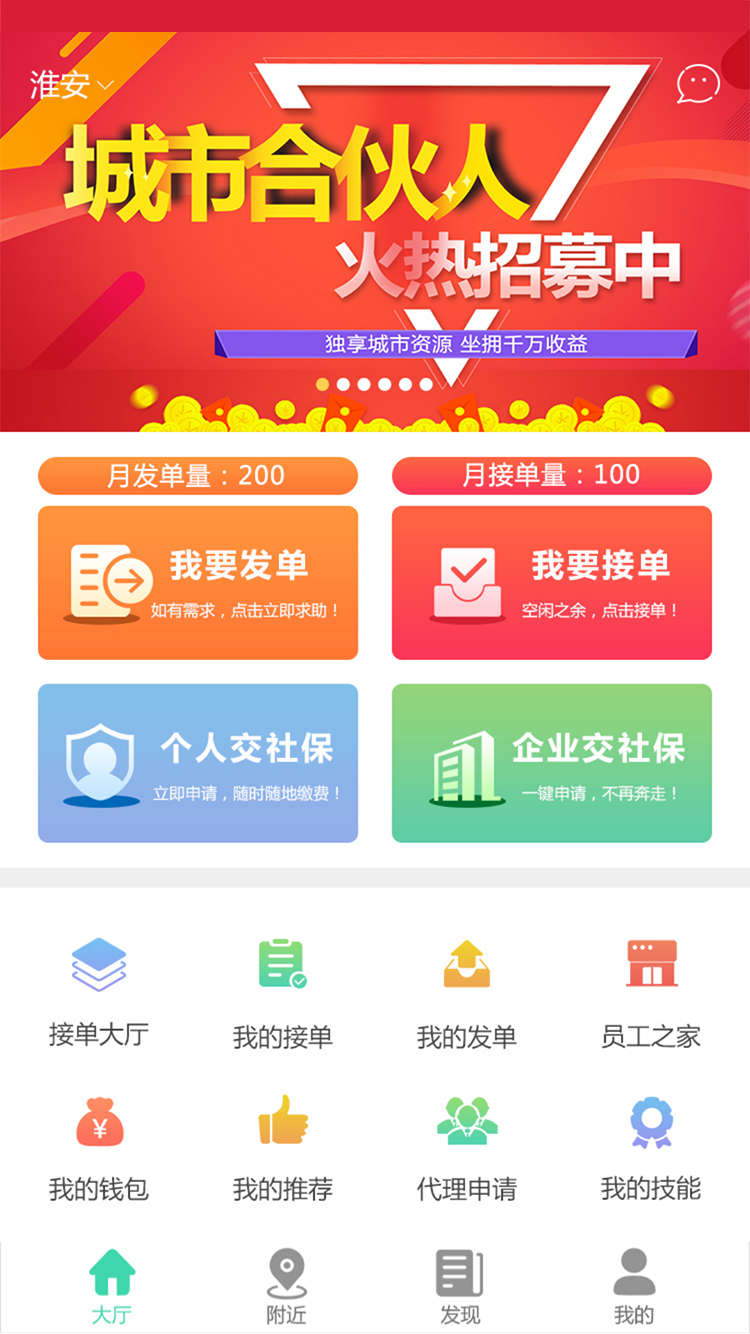750x1334 pixels.
Task: Click the 我要发单 card to post orders
Action: [x=197, y=582]
